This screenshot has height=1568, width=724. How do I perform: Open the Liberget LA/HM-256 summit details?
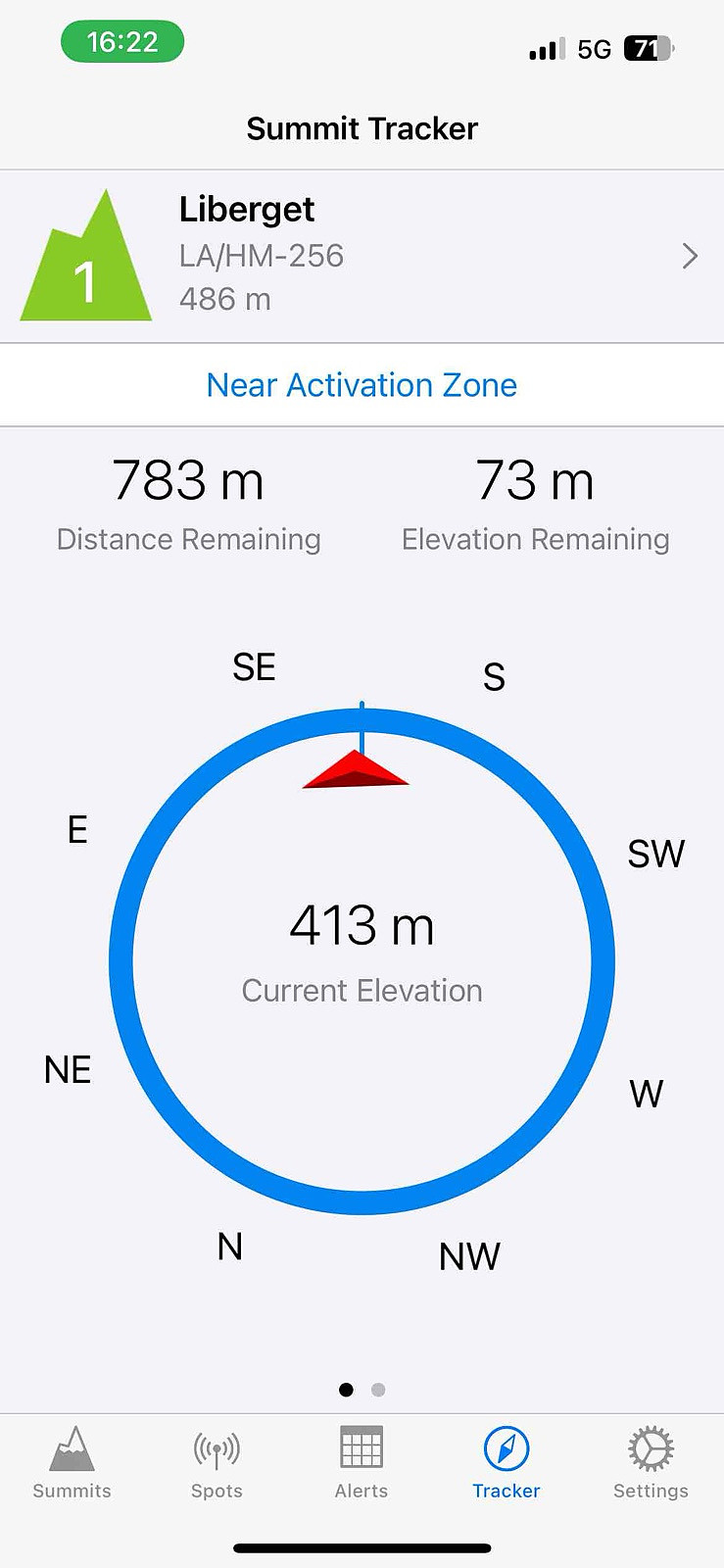(362, 257)
